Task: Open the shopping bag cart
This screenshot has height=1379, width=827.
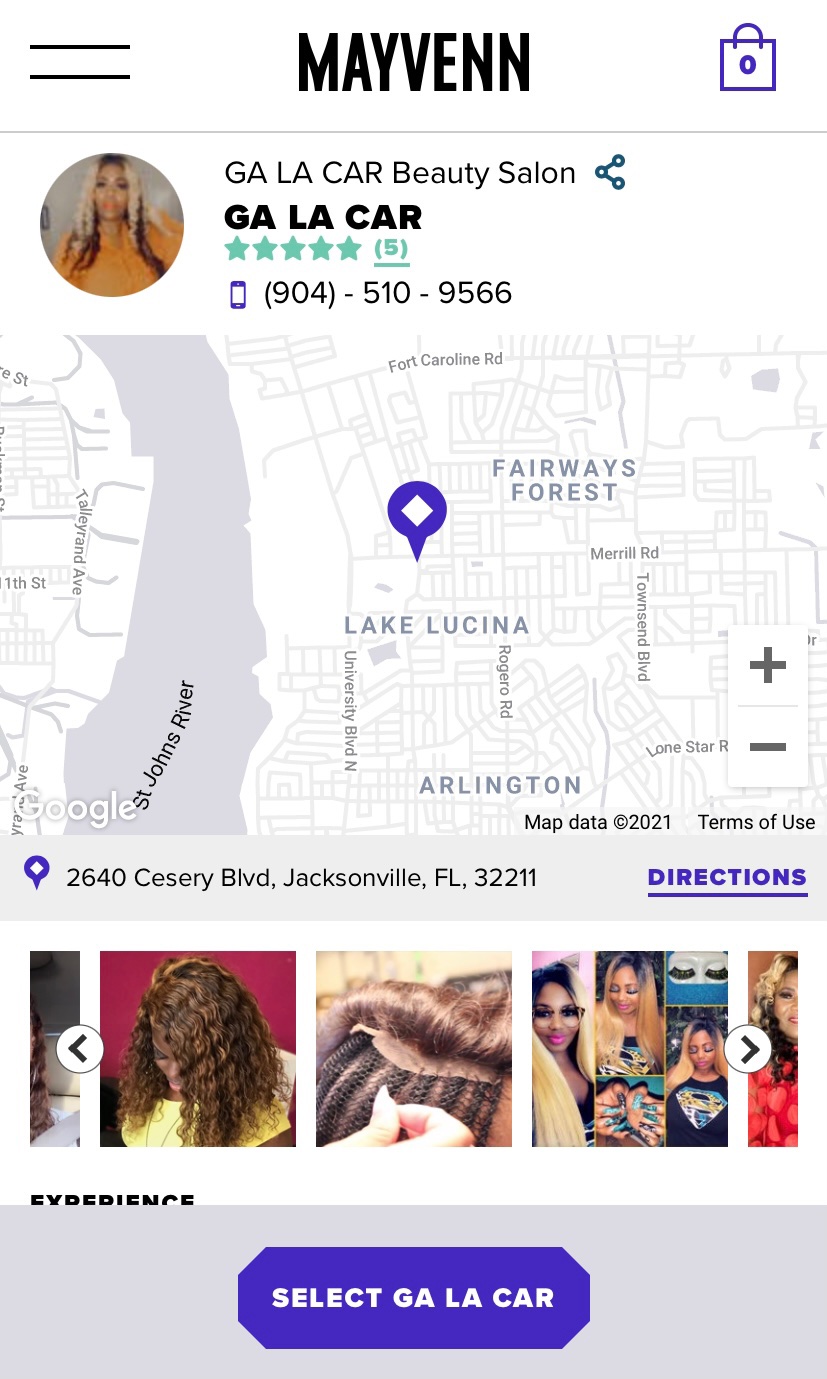Action: click(748, 60)
